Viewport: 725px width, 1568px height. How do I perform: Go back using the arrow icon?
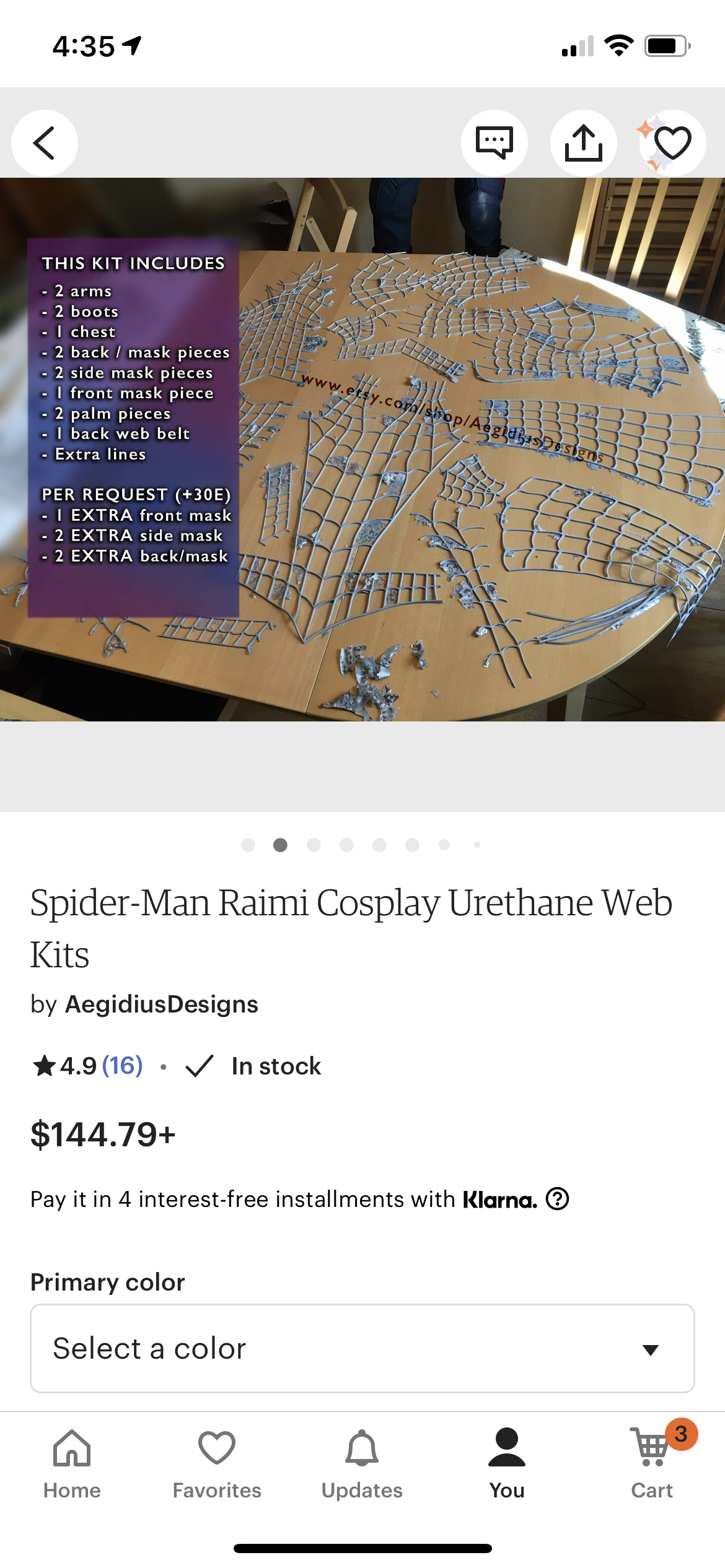coord(45,143)
